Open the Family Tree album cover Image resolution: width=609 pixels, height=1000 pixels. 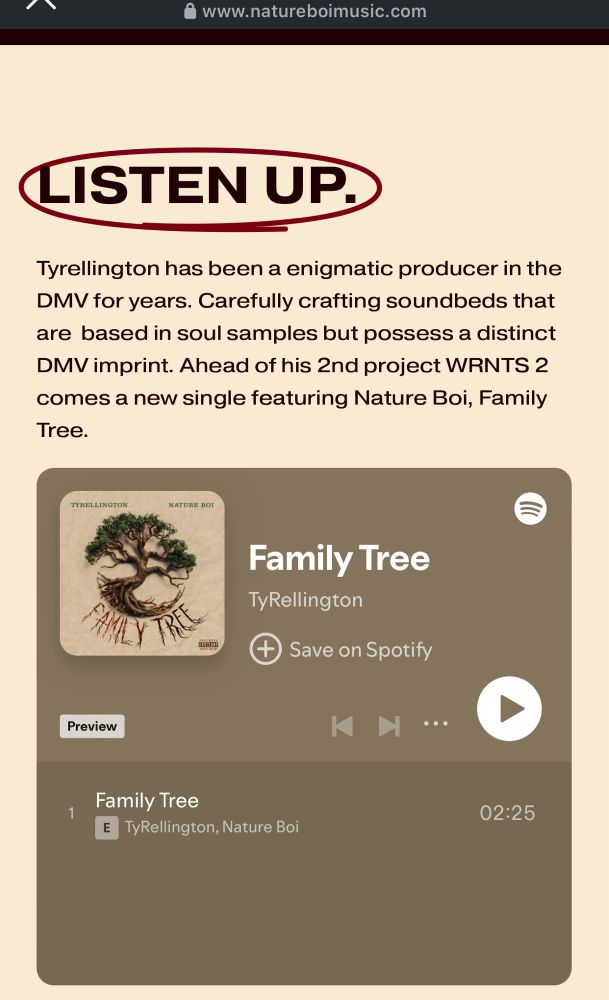(142, 573)
